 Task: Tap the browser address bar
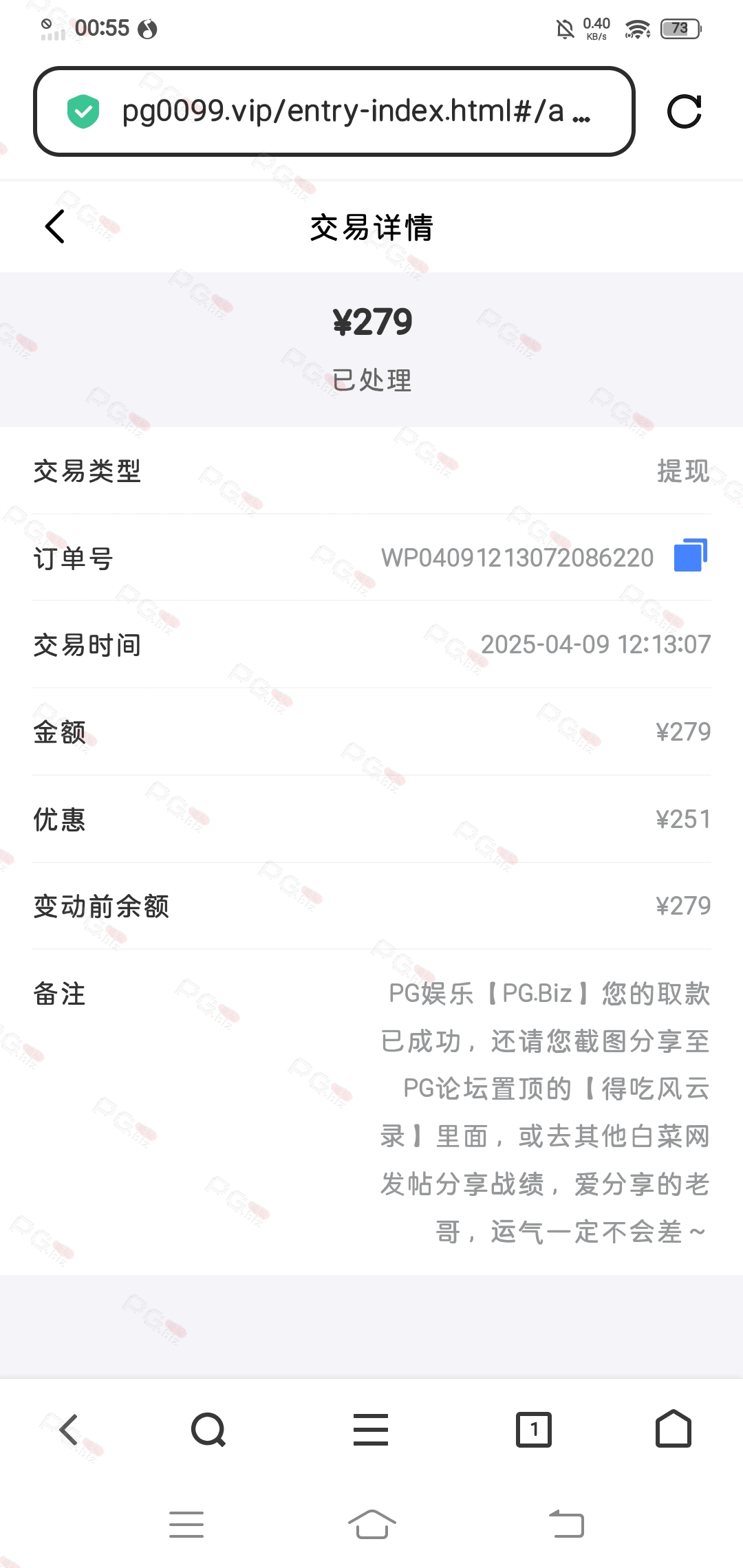(334, 111)
